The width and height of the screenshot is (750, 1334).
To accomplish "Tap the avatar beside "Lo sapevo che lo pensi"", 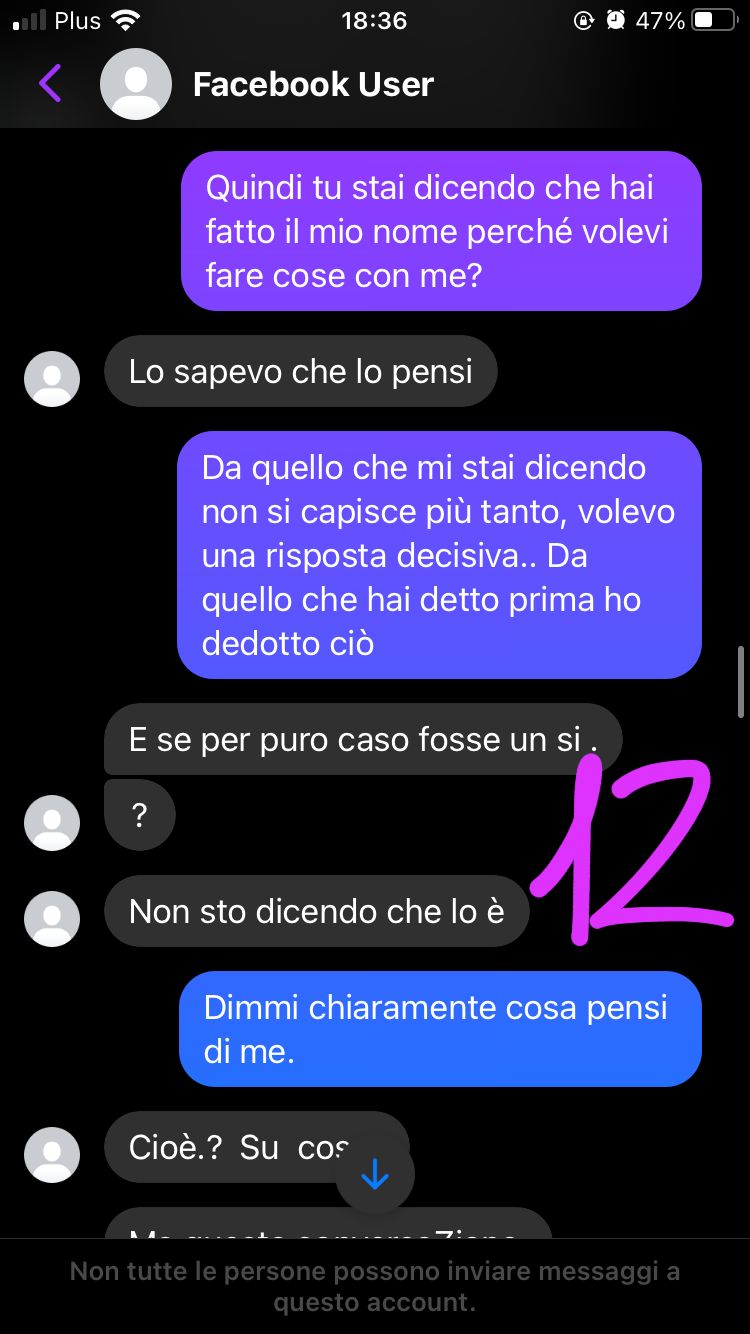I will pos(52,379).
